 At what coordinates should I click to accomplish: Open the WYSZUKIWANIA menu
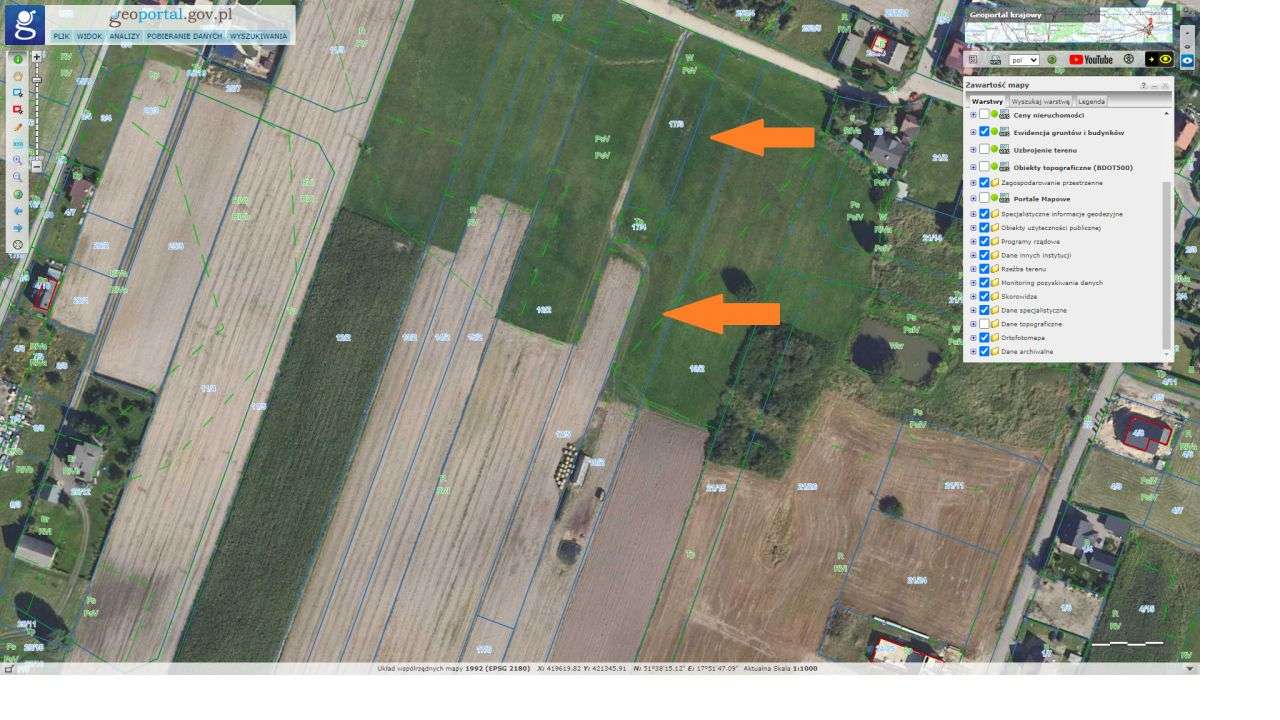click(258, 36)
